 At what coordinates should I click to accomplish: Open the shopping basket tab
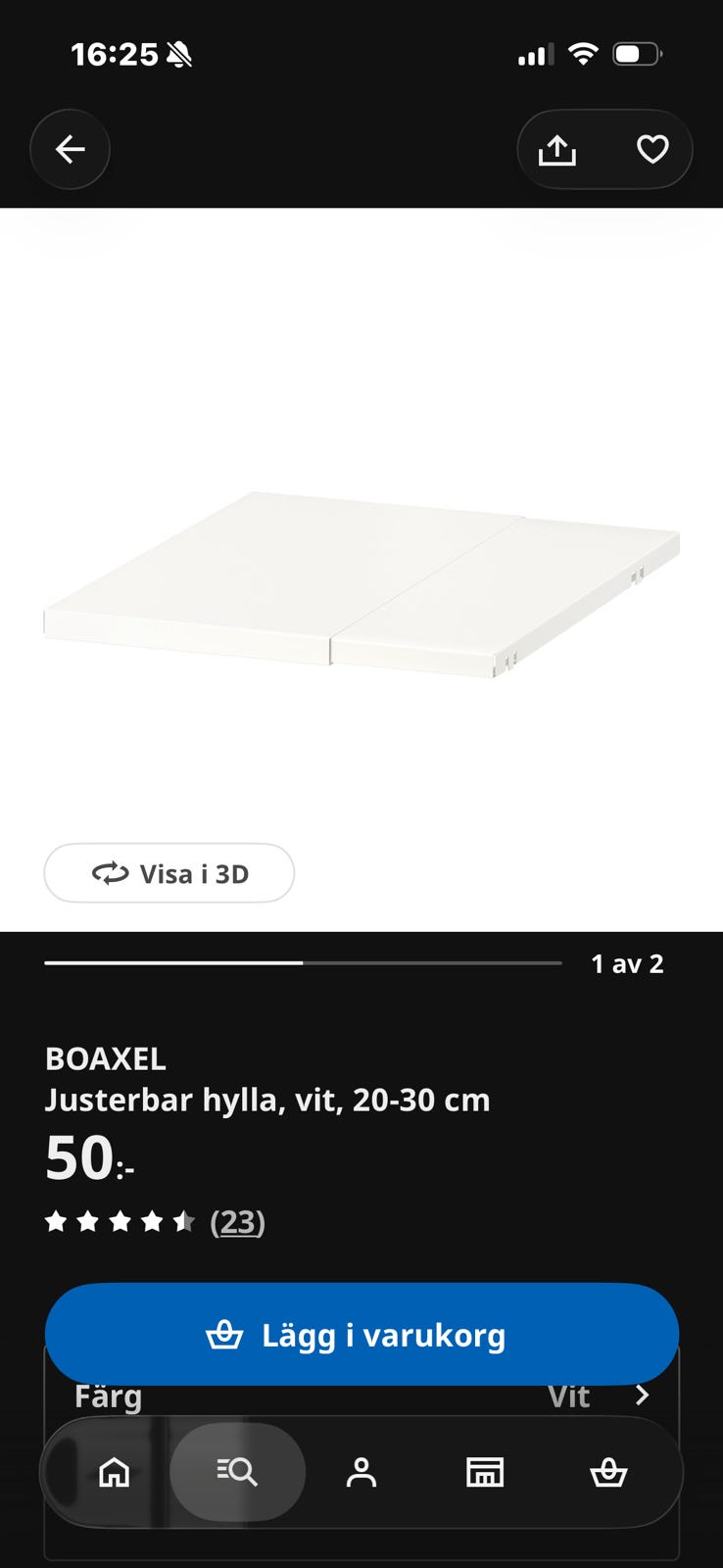(x=608, y=1472)
